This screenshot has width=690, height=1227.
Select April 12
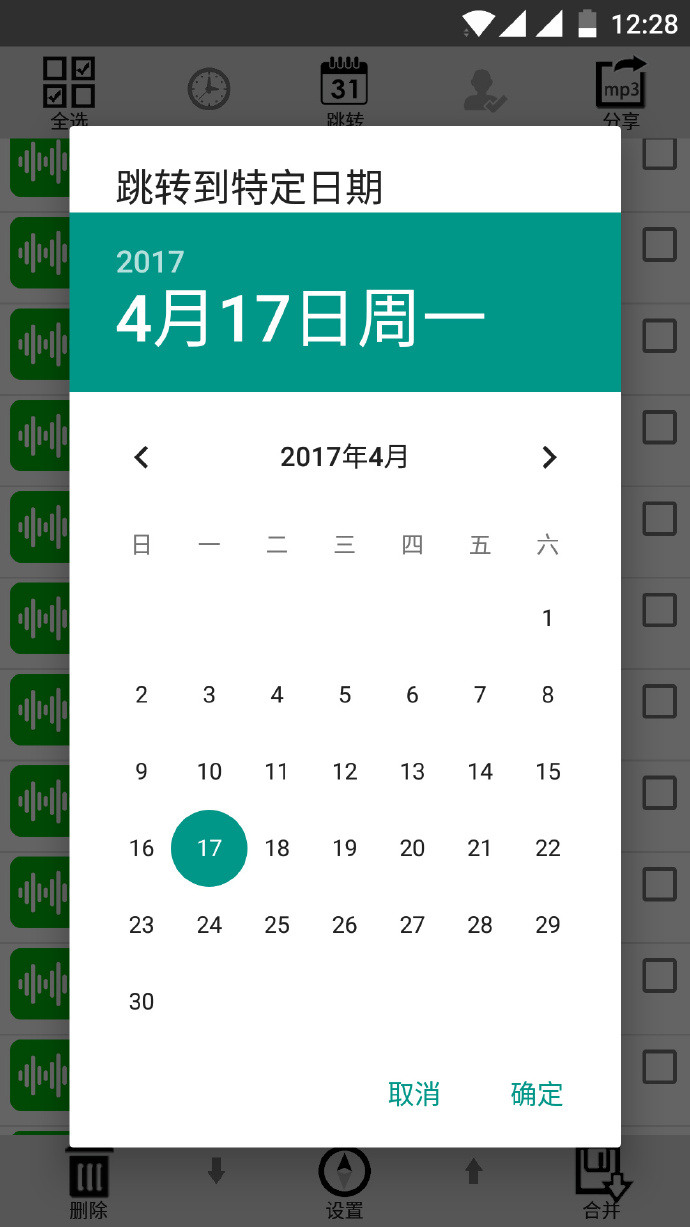(344, 771)
